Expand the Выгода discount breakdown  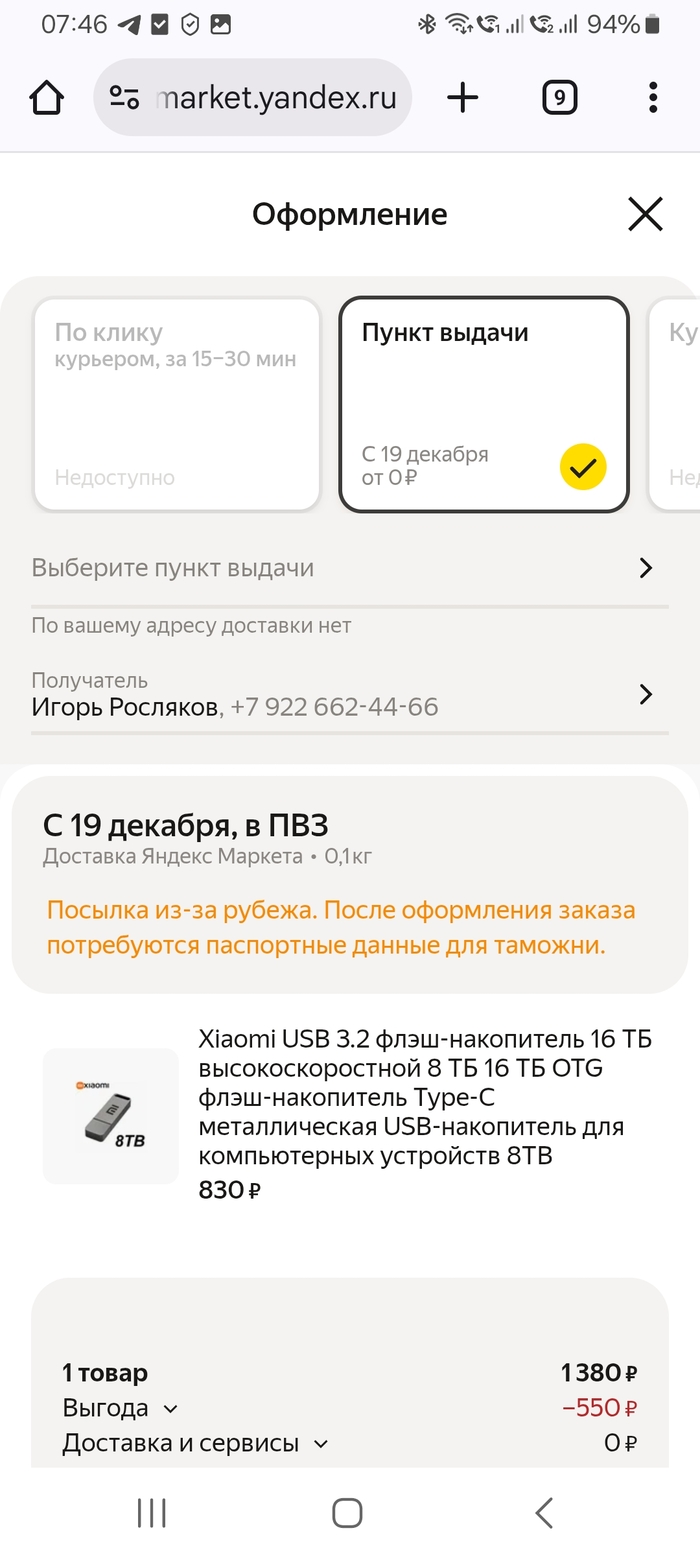[x=120, y=1408]
